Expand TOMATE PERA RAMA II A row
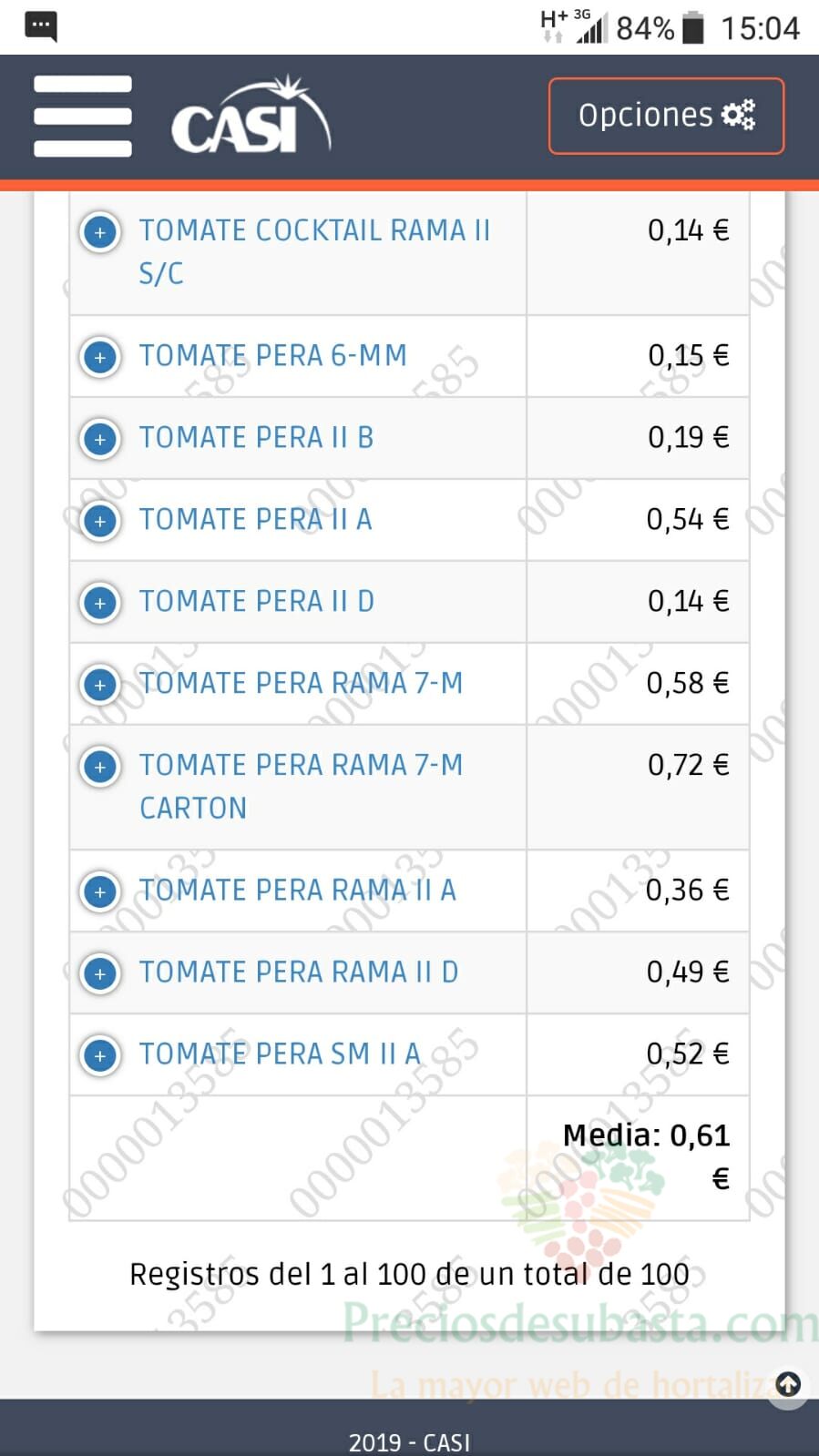The height and width of the screenshot is (1456, 819). [x=100, y=891]
